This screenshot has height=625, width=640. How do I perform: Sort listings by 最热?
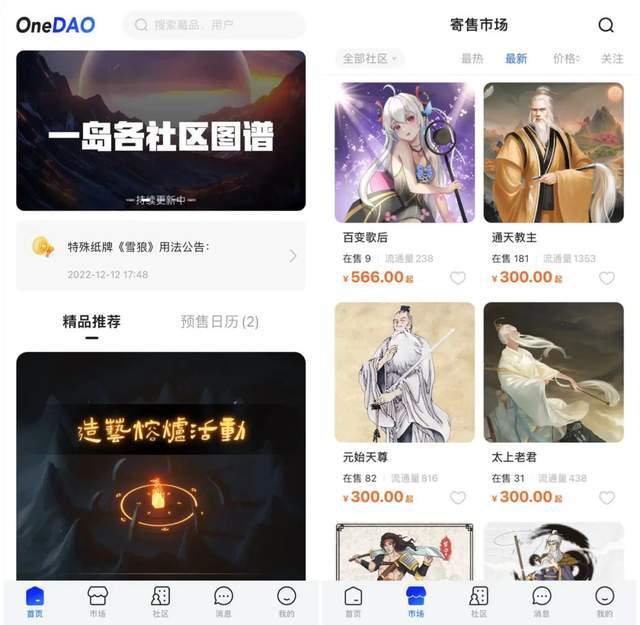(472, 59)
